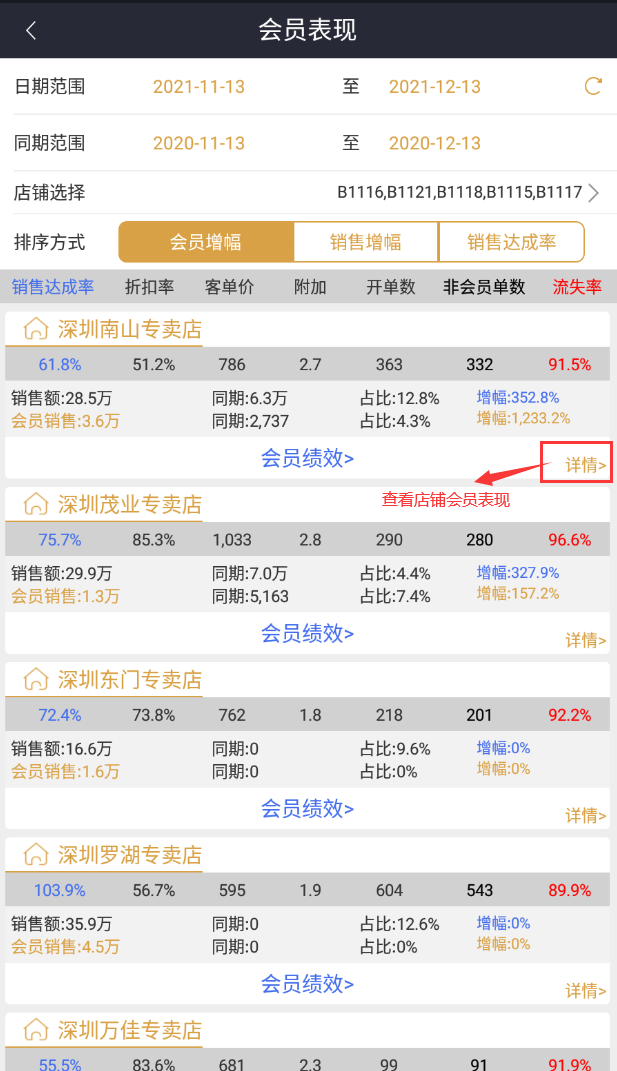
Task: Open 会员绩效 for 深圳东门专卖店
Action: coord(307,808)
